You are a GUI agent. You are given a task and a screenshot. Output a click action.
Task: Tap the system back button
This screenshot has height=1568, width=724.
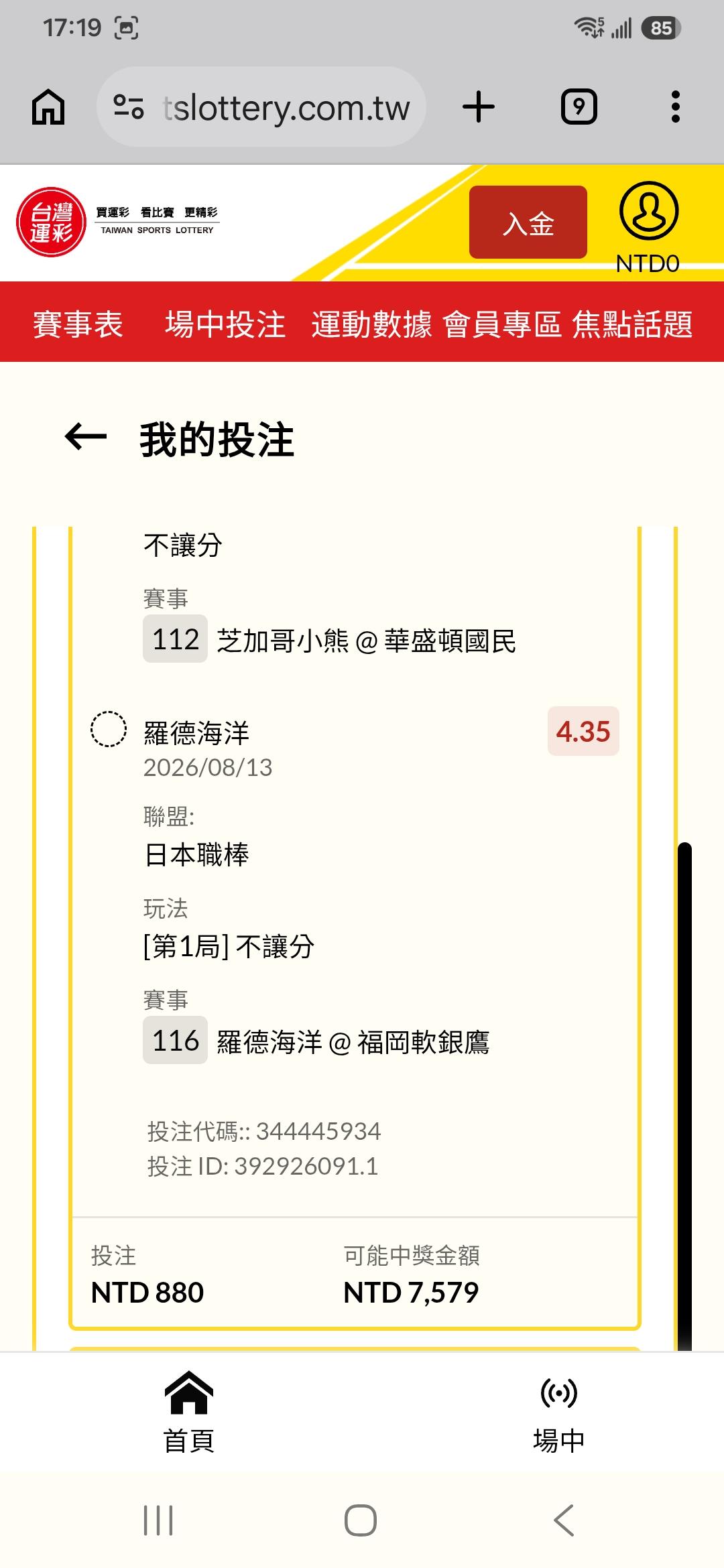coord(564,1520)
